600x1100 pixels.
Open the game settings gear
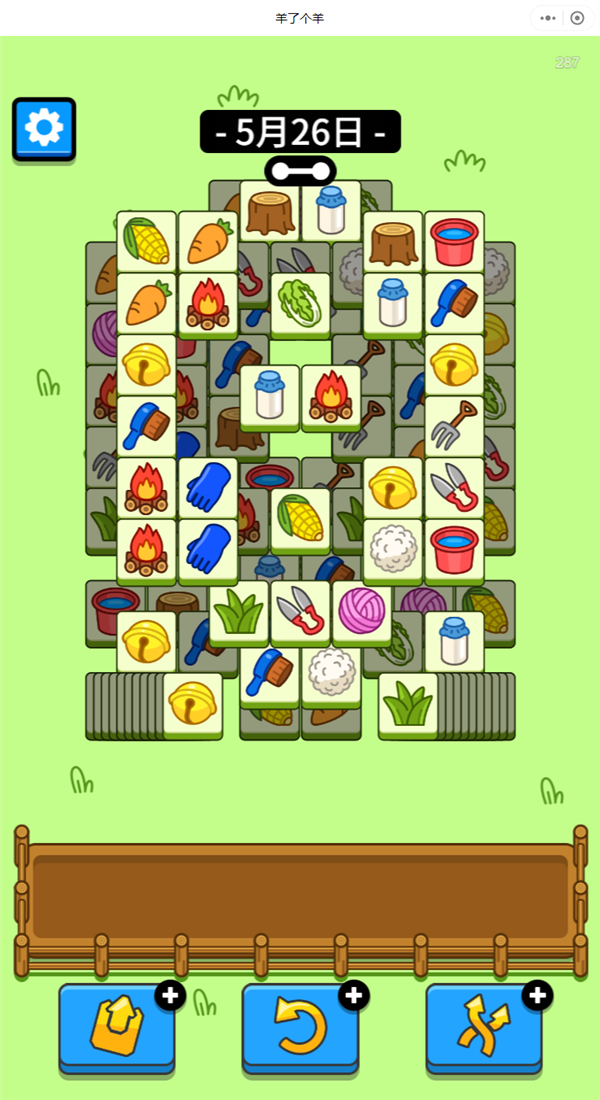click(44, 128)
